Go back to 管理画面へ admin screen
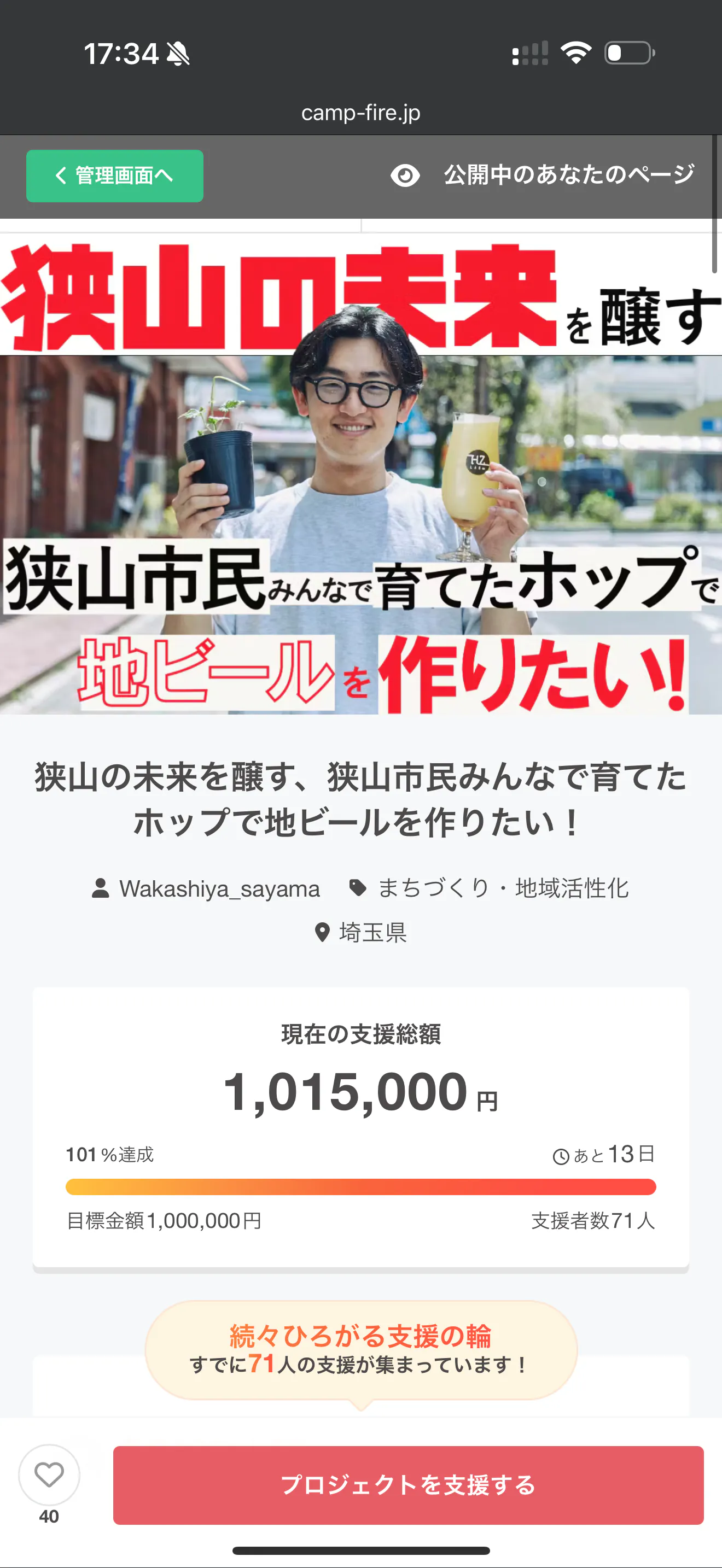Viewport: 722px width, 1568px height. [x=114, y=176]
